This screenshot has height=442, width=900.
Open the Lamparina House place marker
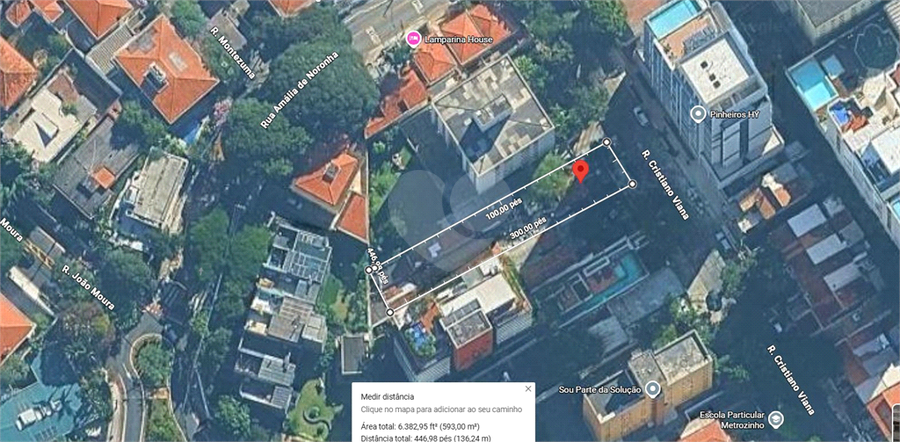point(411,38)
